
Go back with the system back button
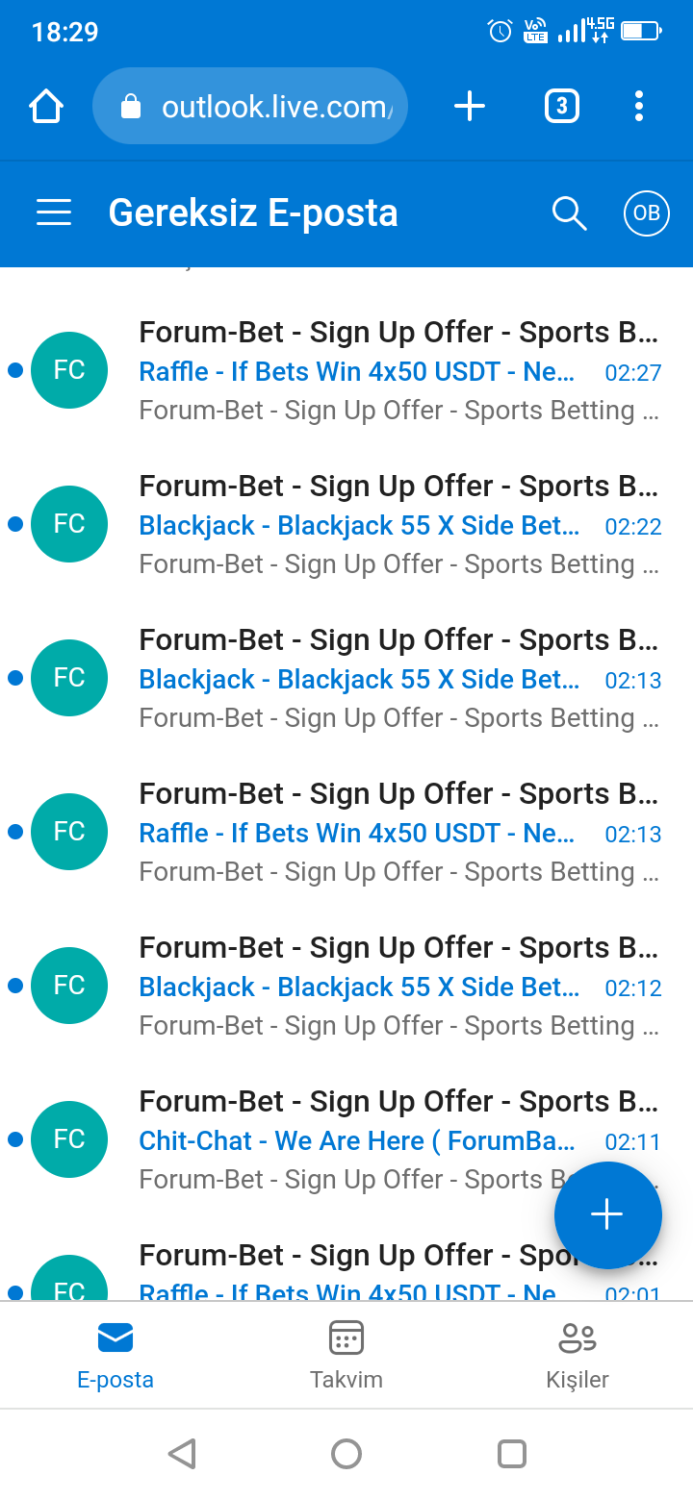(x=182, y=1454)
